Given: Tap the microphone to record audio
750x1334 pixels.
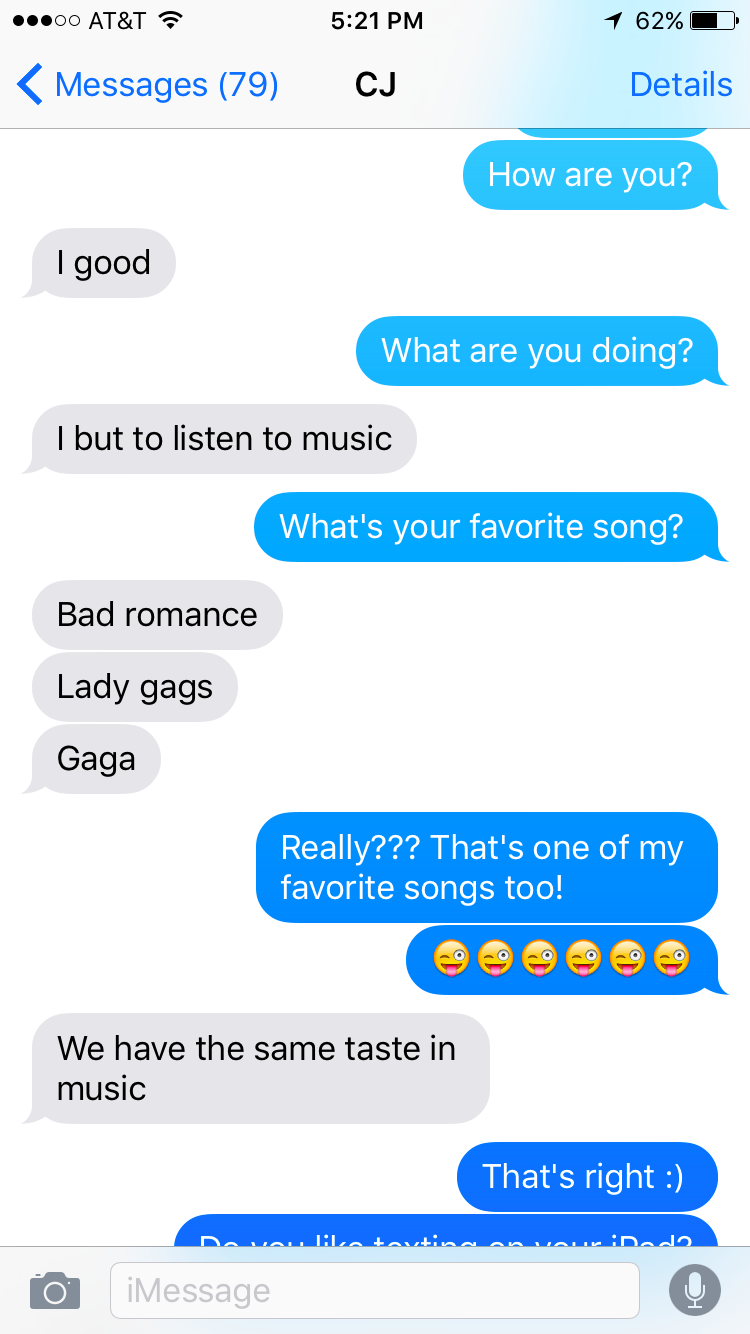Looking at the screenshot, I should (694, 1290).
